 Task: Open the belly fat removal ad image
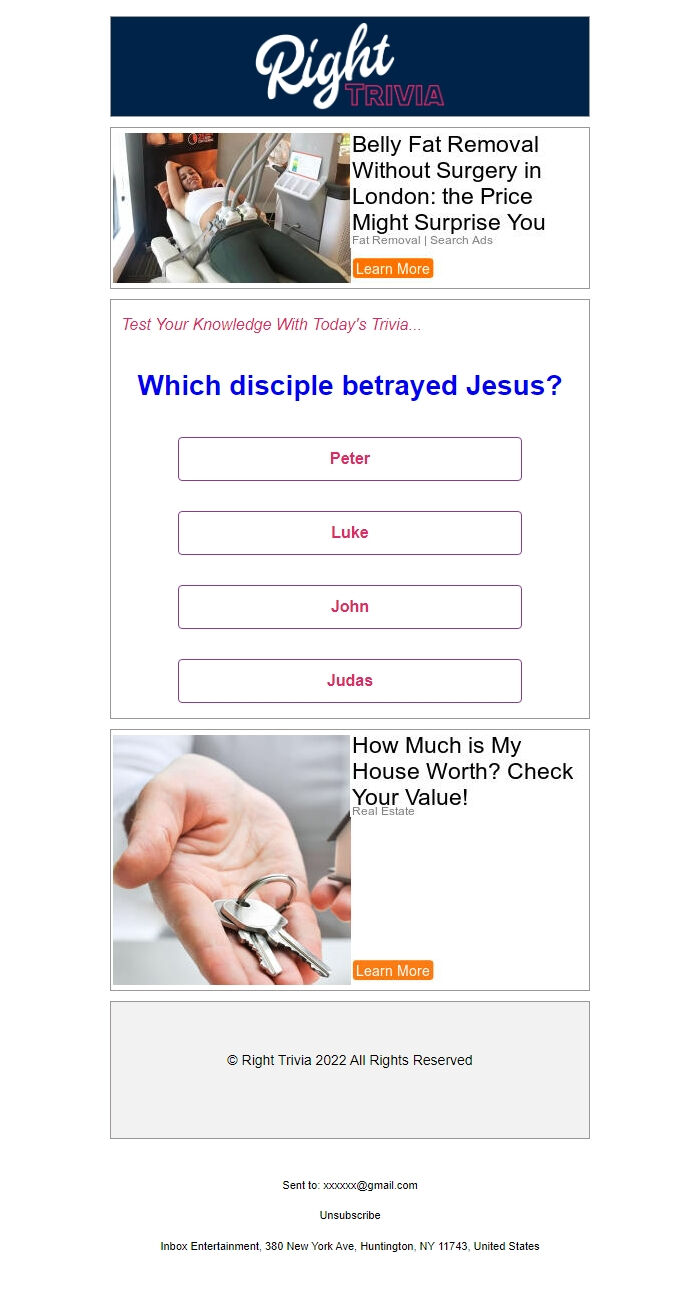tap(232, 208)
